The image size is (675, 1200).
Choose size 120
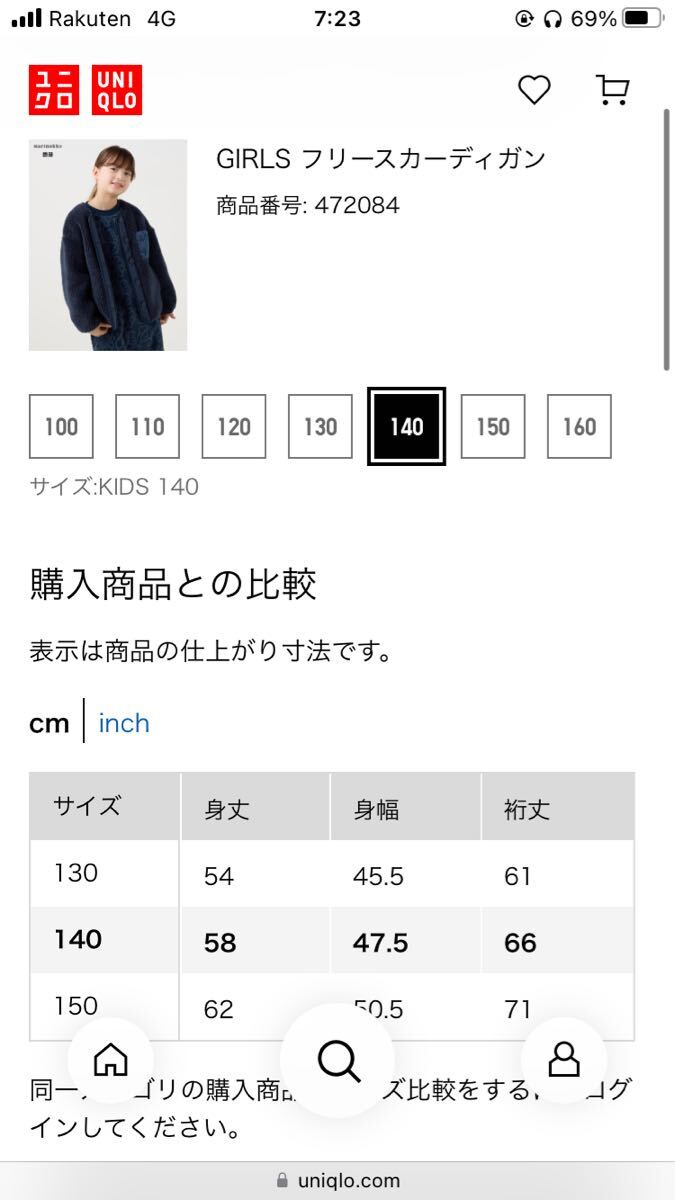[x=234, y=427]
